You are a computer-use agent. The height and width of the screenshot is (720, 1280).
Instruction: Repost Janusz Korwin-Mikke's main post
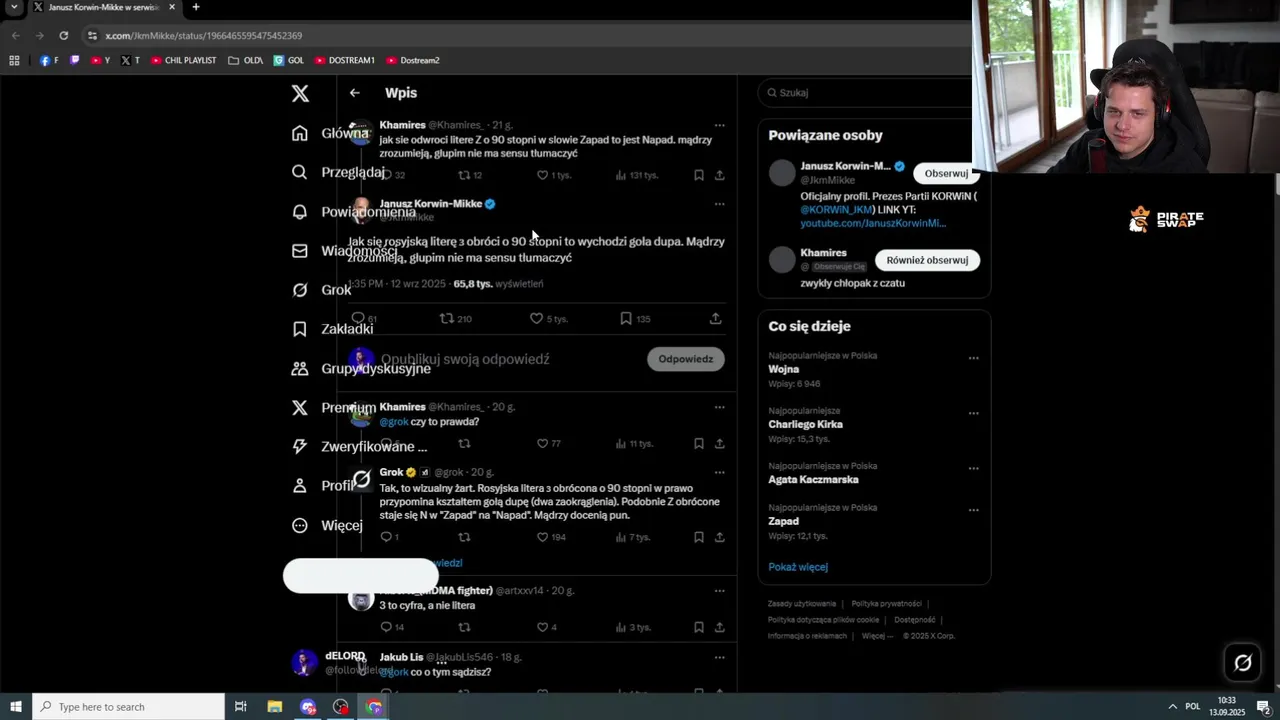[447, 319]
